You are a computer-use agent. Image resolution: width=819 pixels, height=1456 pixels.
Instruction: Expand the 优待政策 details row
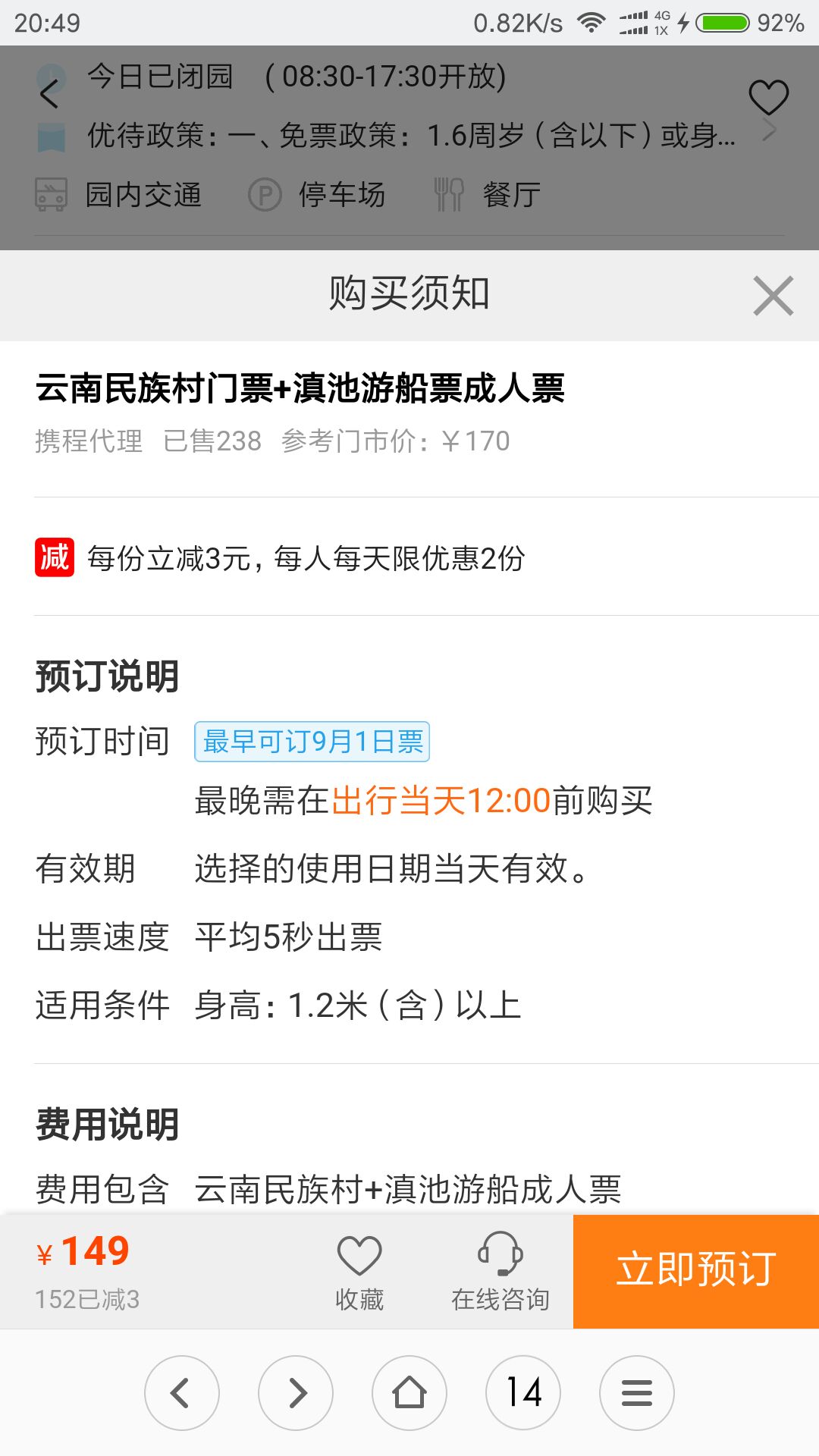pyautogui.click(x=409, y=136)
